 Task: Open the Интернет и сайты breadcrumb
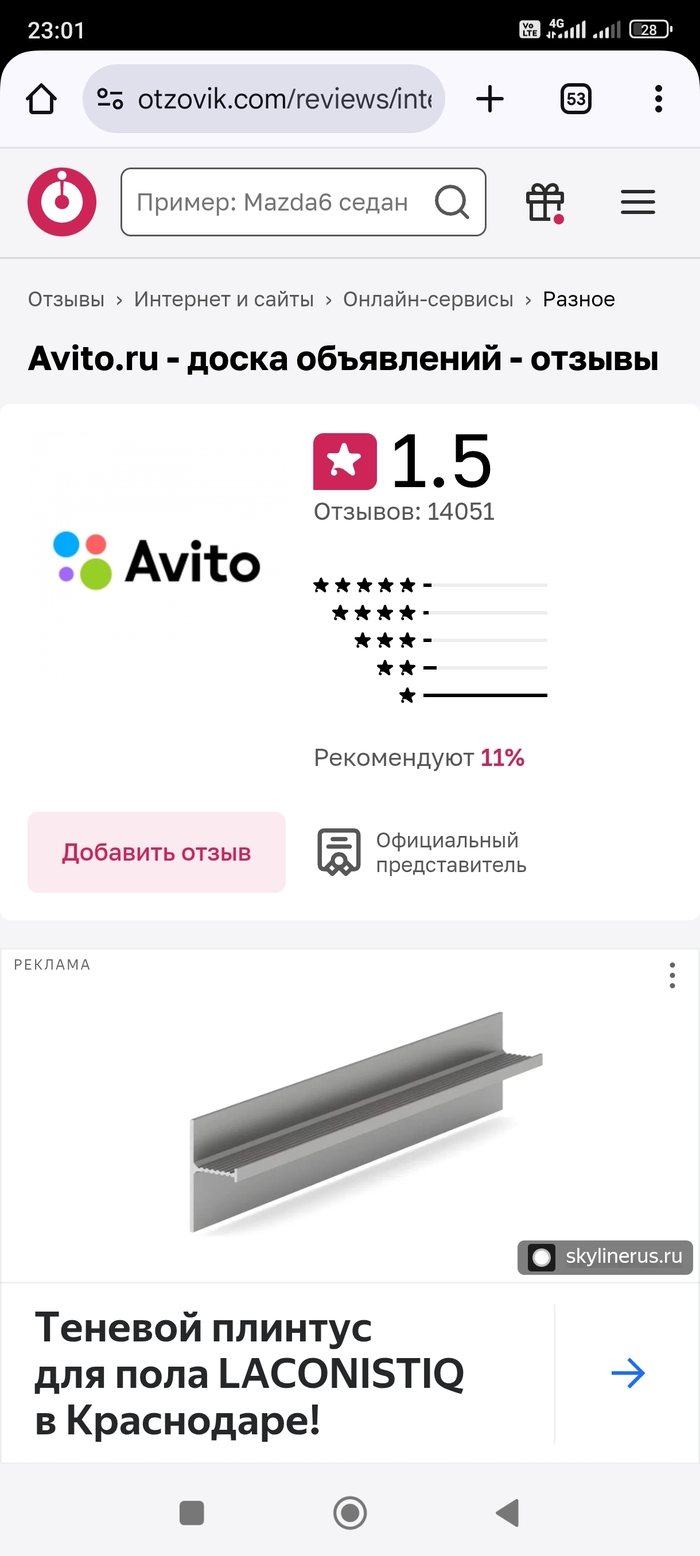pyautogui.click(x=224, y=299)
